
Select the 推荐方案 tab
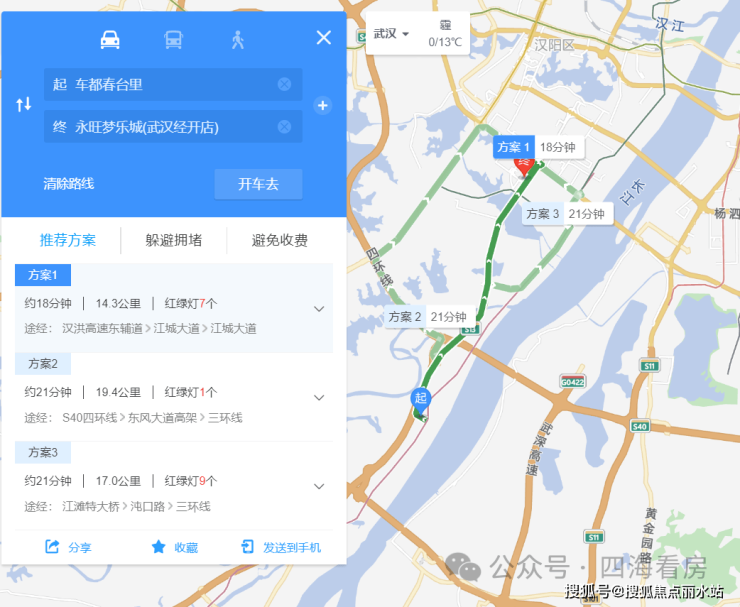tap(68, 240)
